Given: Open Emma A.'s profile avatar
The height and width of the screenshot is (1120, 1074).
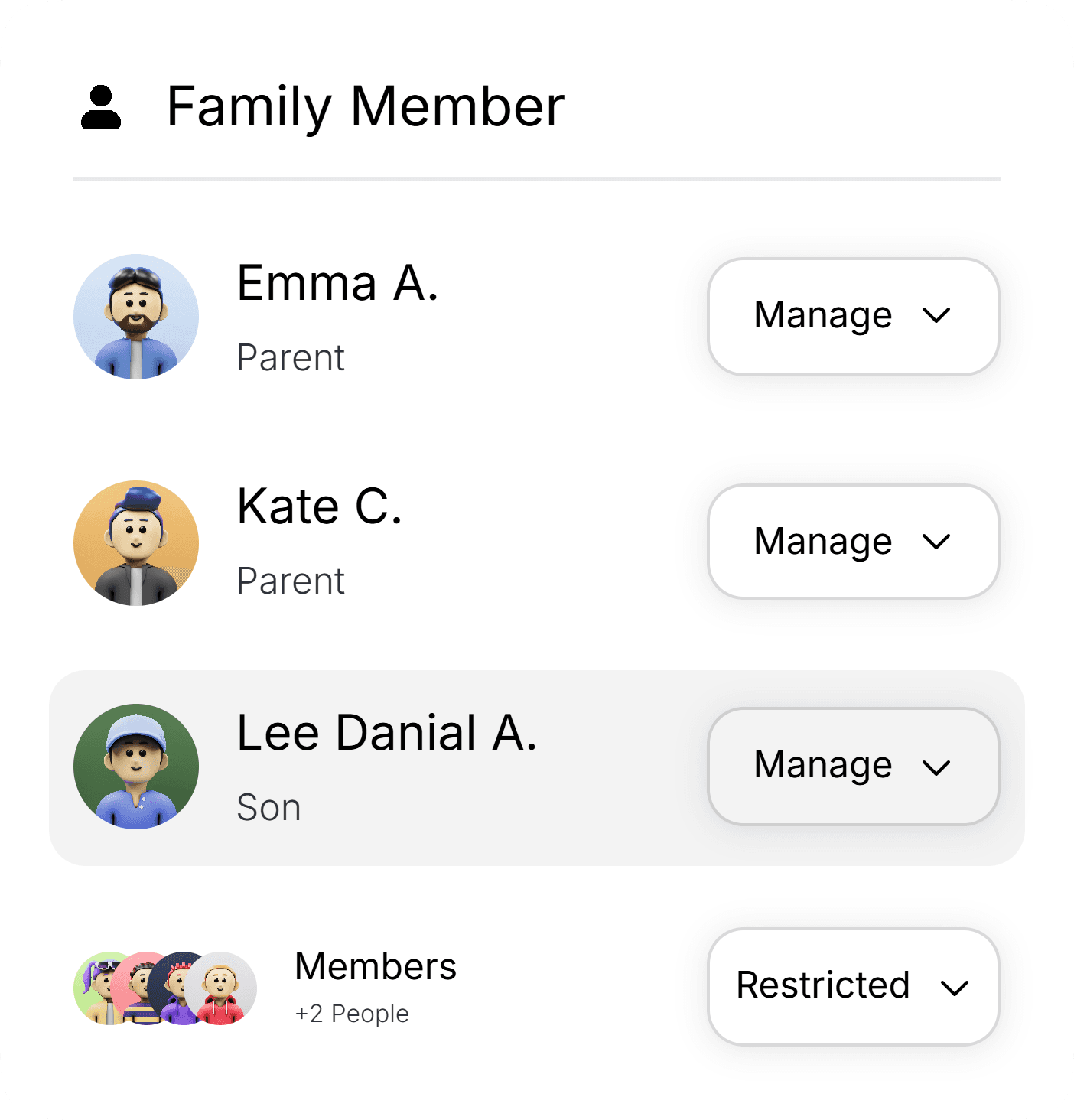Looking at the screenshot, I should [x=135, y=316].
